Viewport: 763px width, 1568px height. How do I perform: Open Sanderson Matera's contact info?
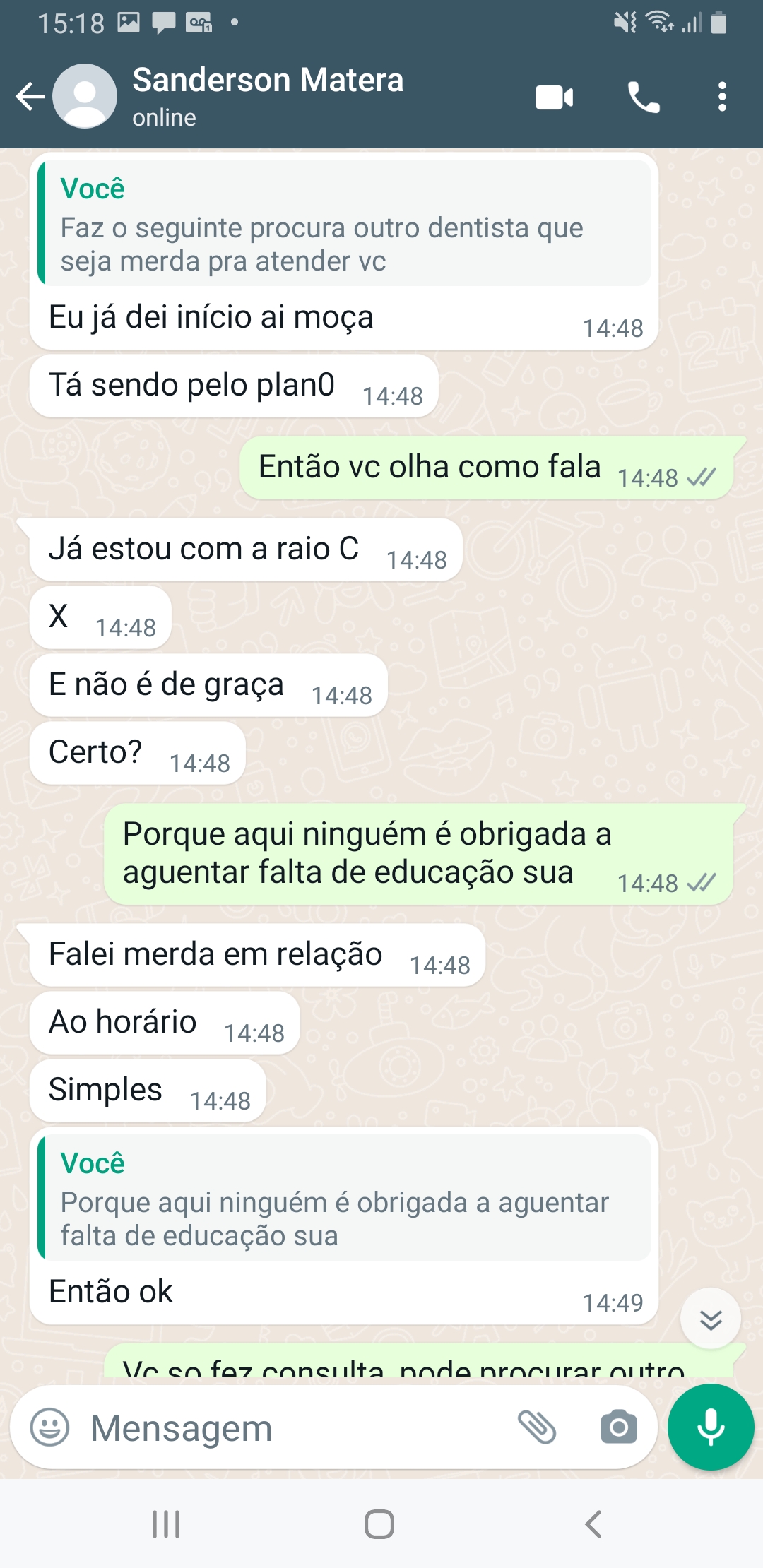[268, 95]
